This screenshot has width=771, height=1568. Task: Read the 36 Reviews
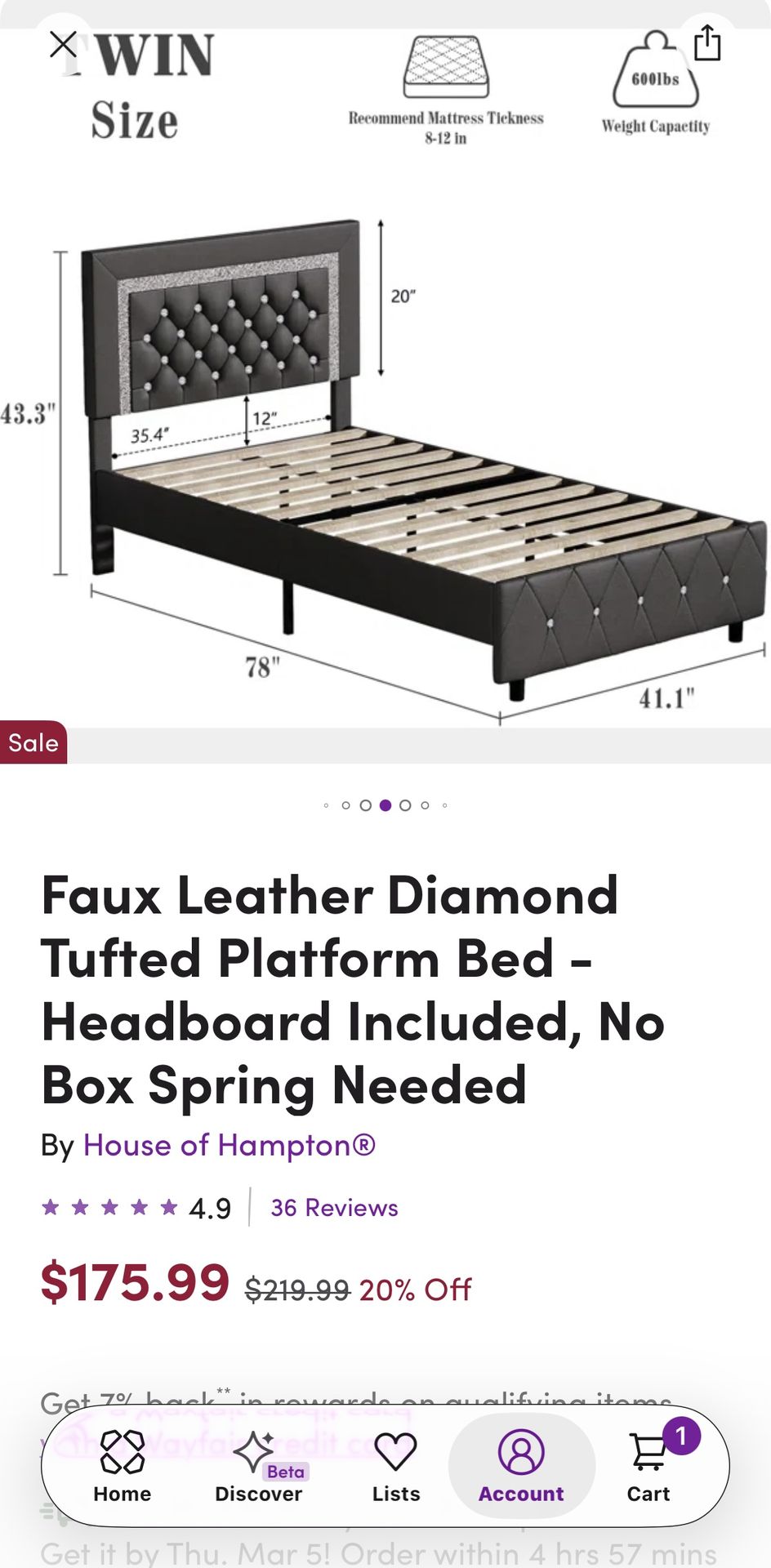click(334, 1207)
